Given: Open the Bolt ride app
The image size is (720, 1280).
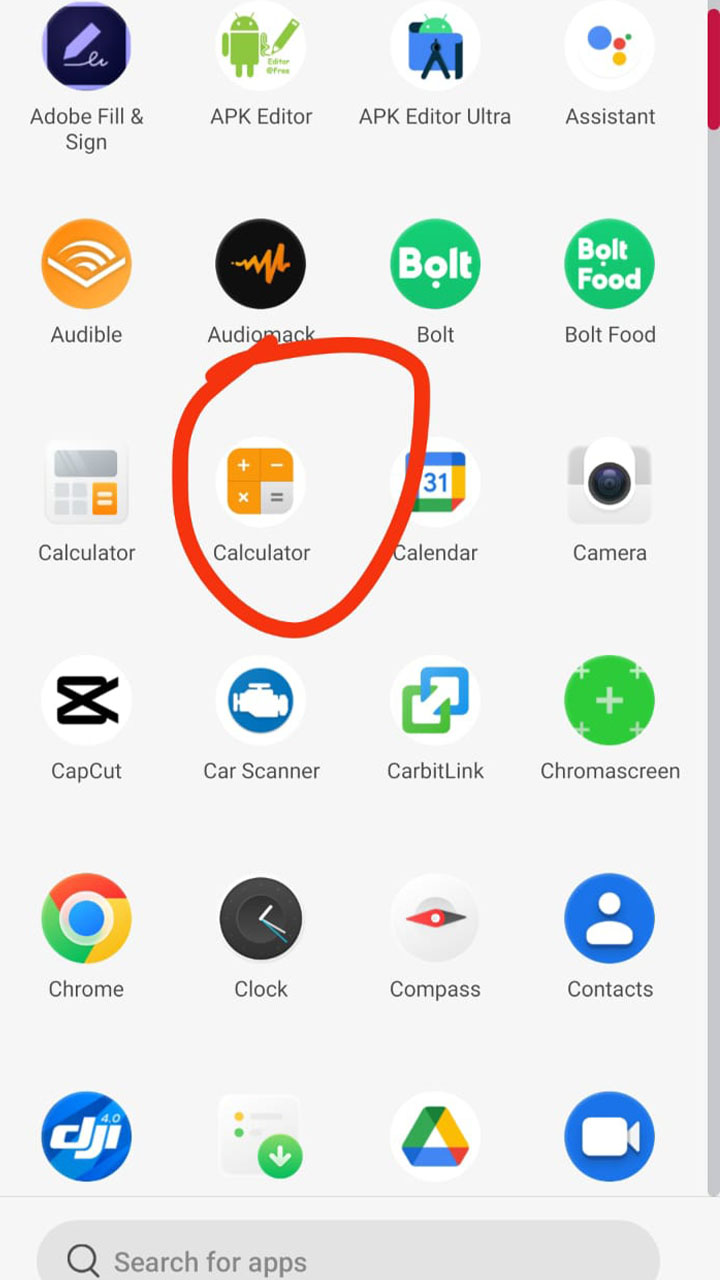Looking at the screenshot, I should 435,263.
